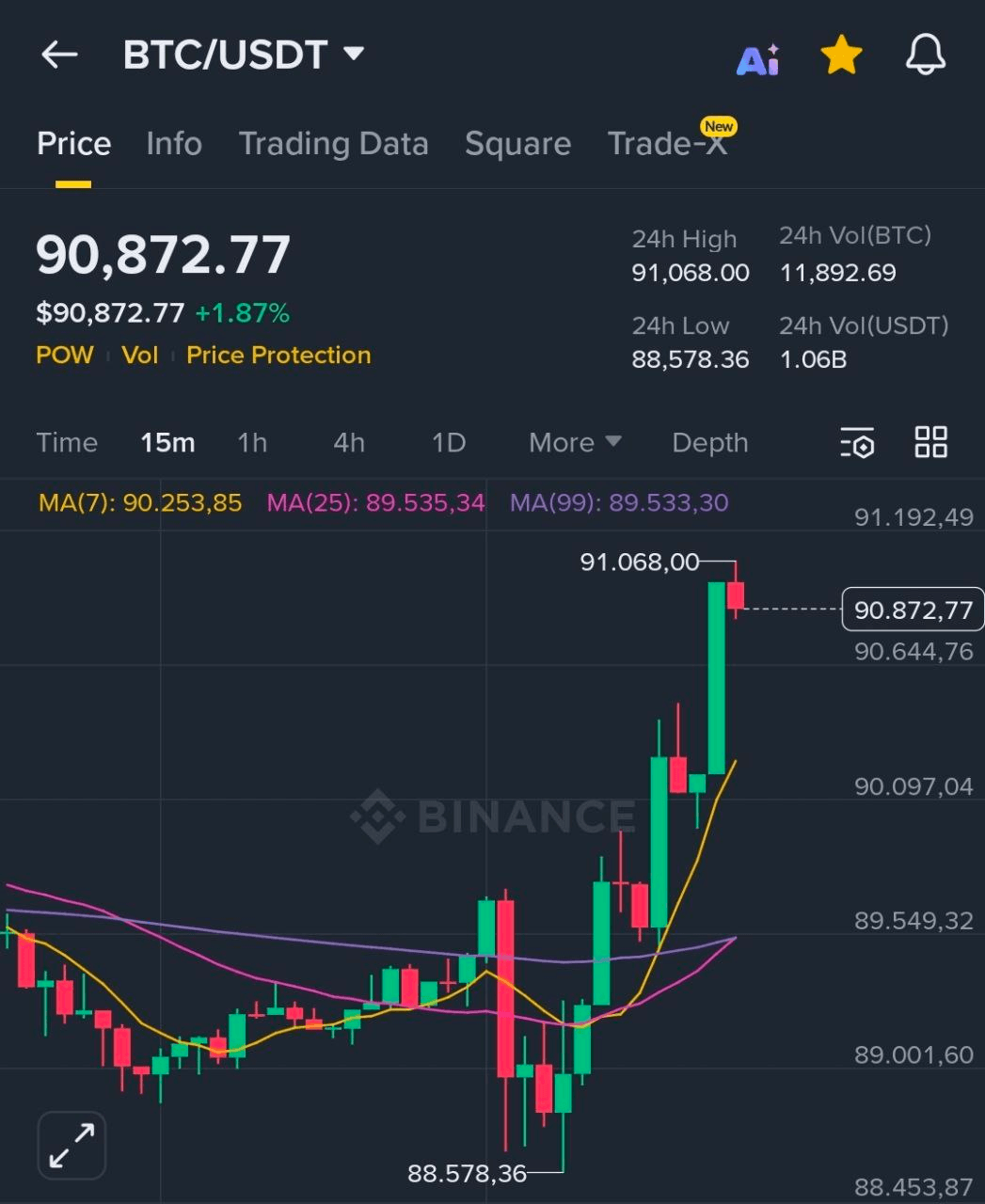Select the 1D candlestick interval
This screenshot has width=985, height=1204.
(448, 442)
